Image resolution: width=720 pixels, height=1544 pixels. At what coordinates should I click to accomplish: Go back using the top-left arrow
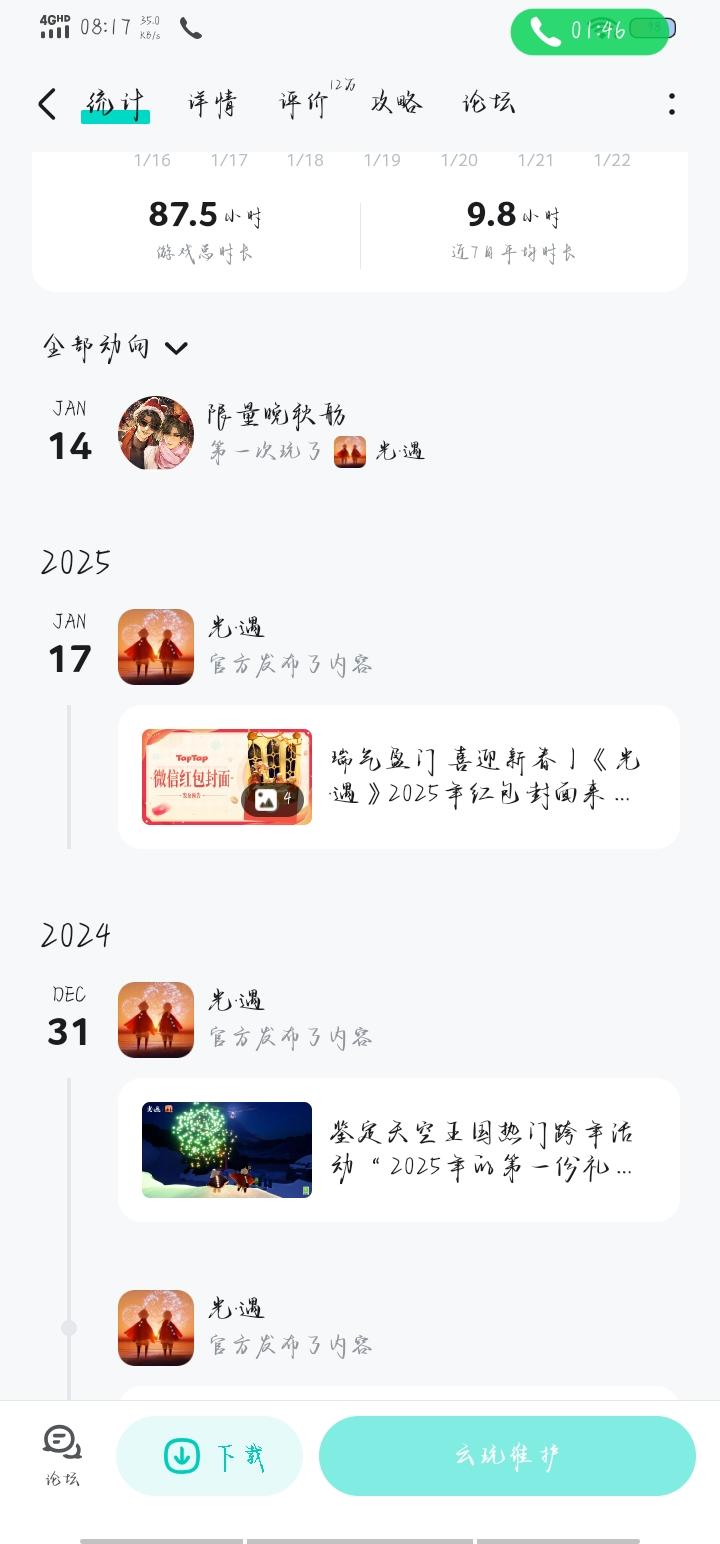[x=47, y=104]
